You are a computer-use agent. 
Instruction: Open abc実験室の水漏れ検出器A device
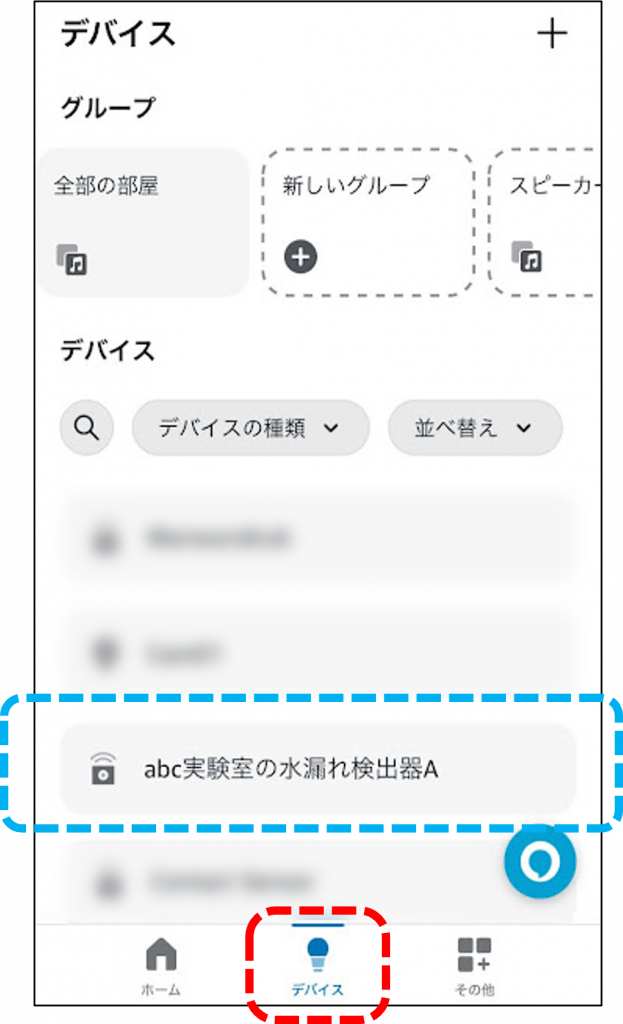click(x=317, y=769)
